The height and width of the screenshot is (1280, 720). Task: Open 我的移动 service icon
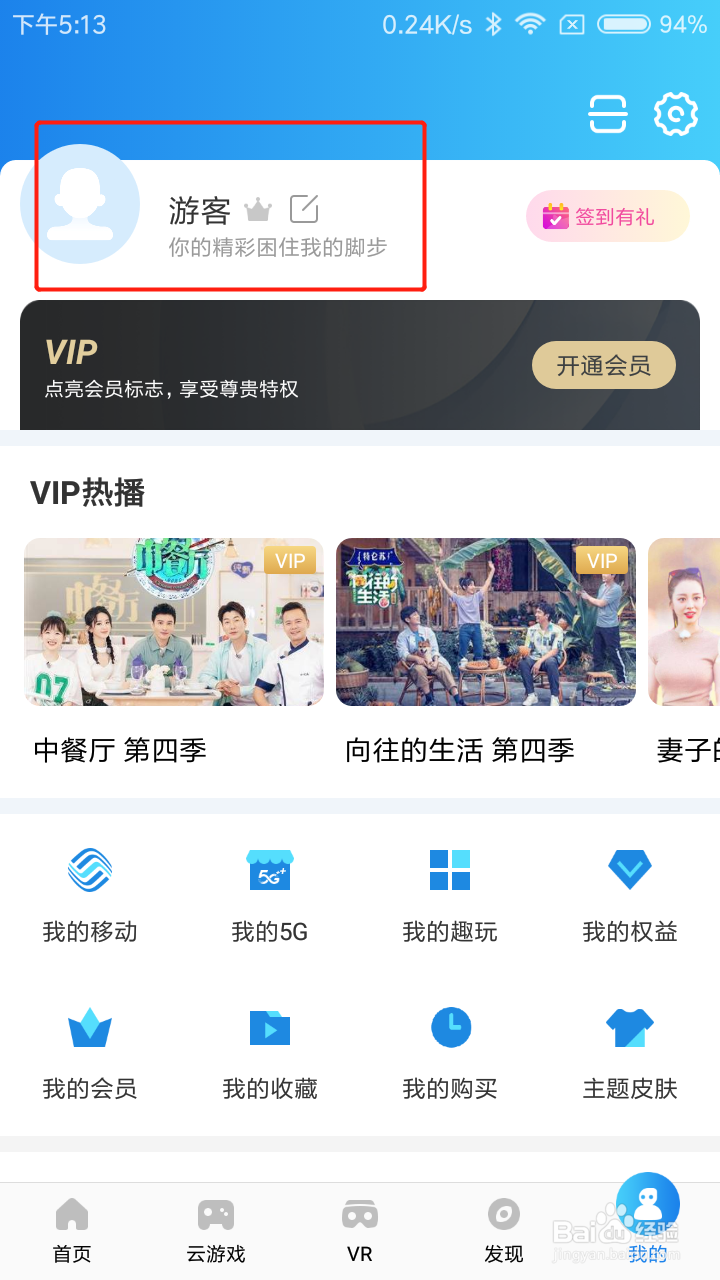[89, 869]
